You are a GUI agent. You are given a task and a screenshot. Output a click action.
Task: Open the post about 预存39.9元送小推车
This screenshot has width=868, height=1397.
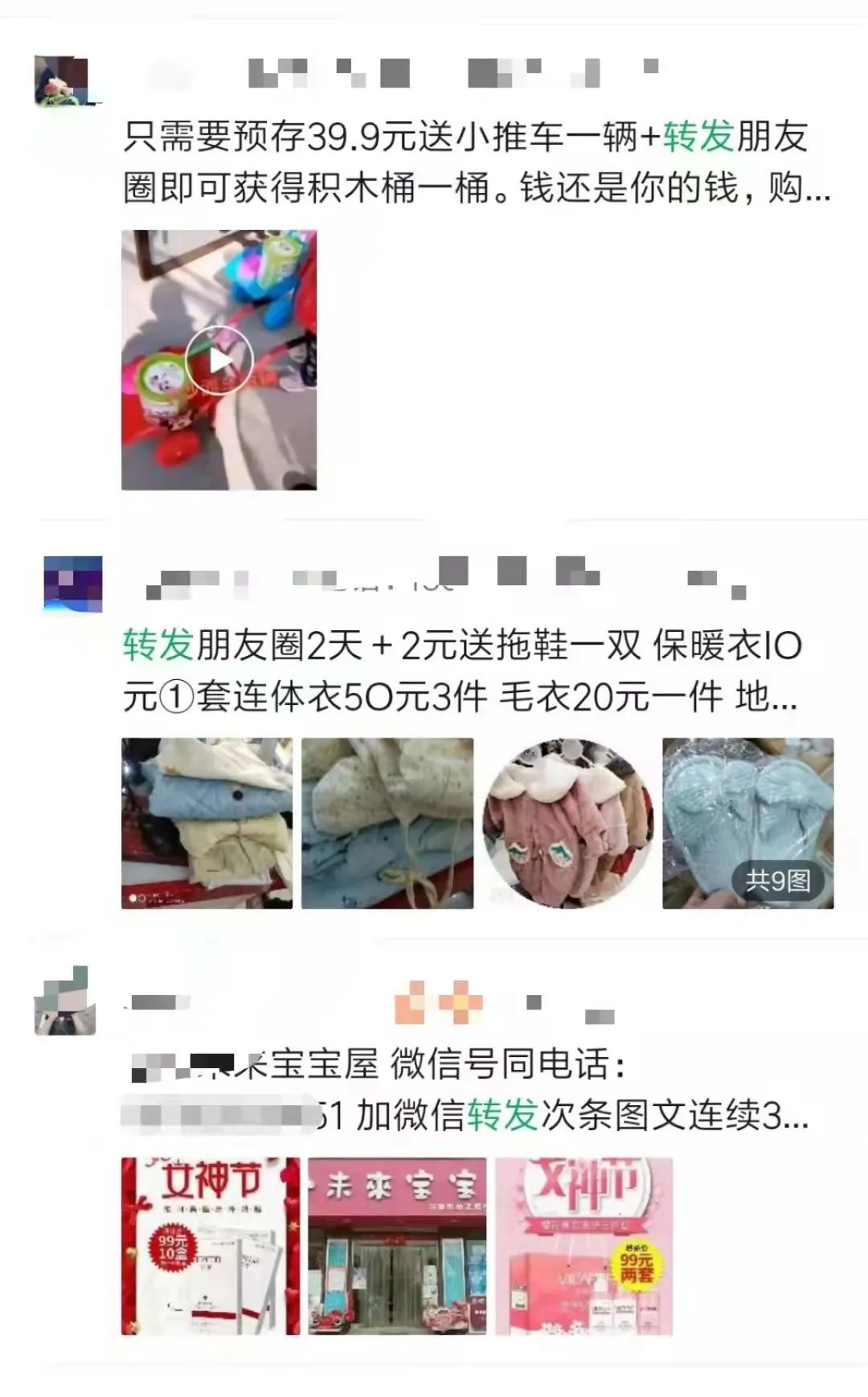(x=474, y=162)
